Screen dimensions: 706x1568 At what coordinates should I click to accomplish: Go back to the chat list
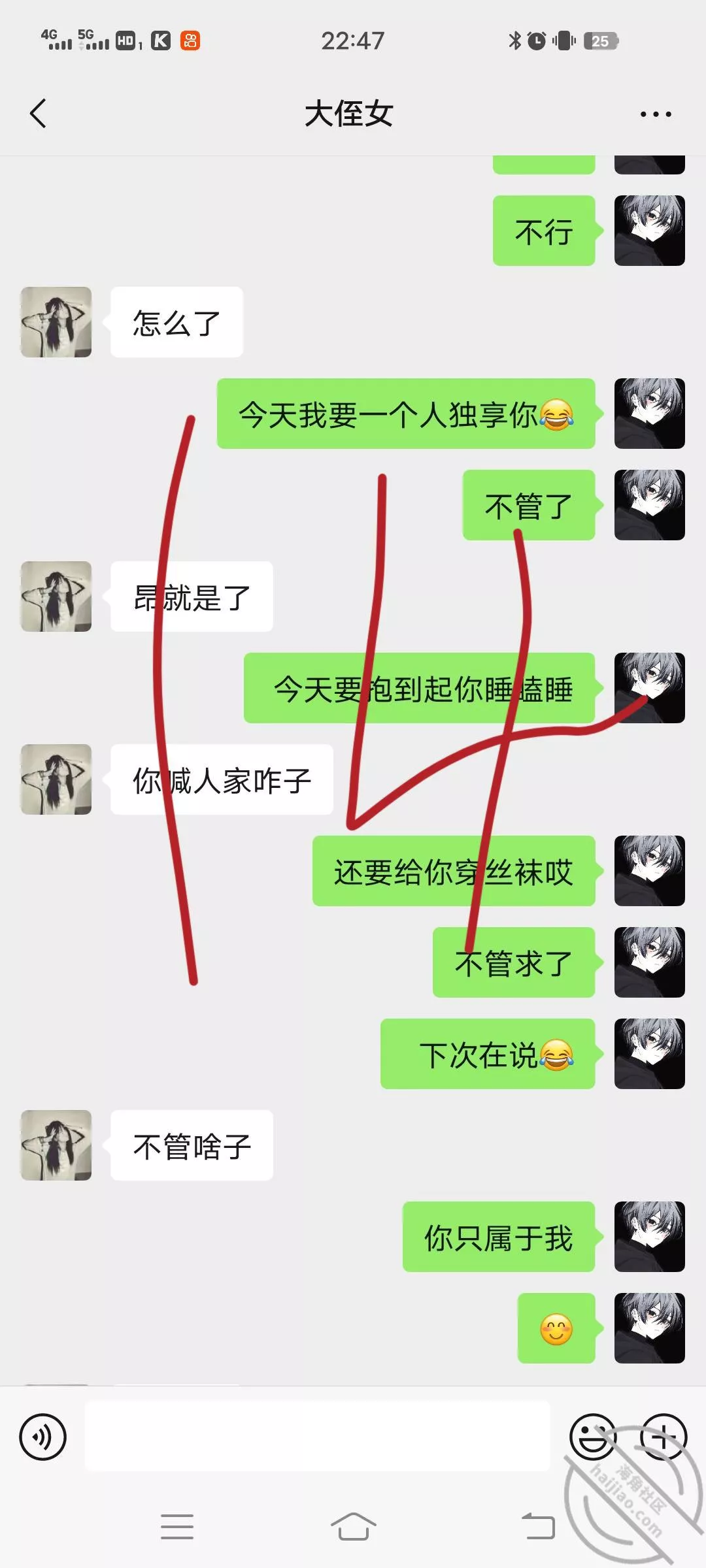point(39,114)
